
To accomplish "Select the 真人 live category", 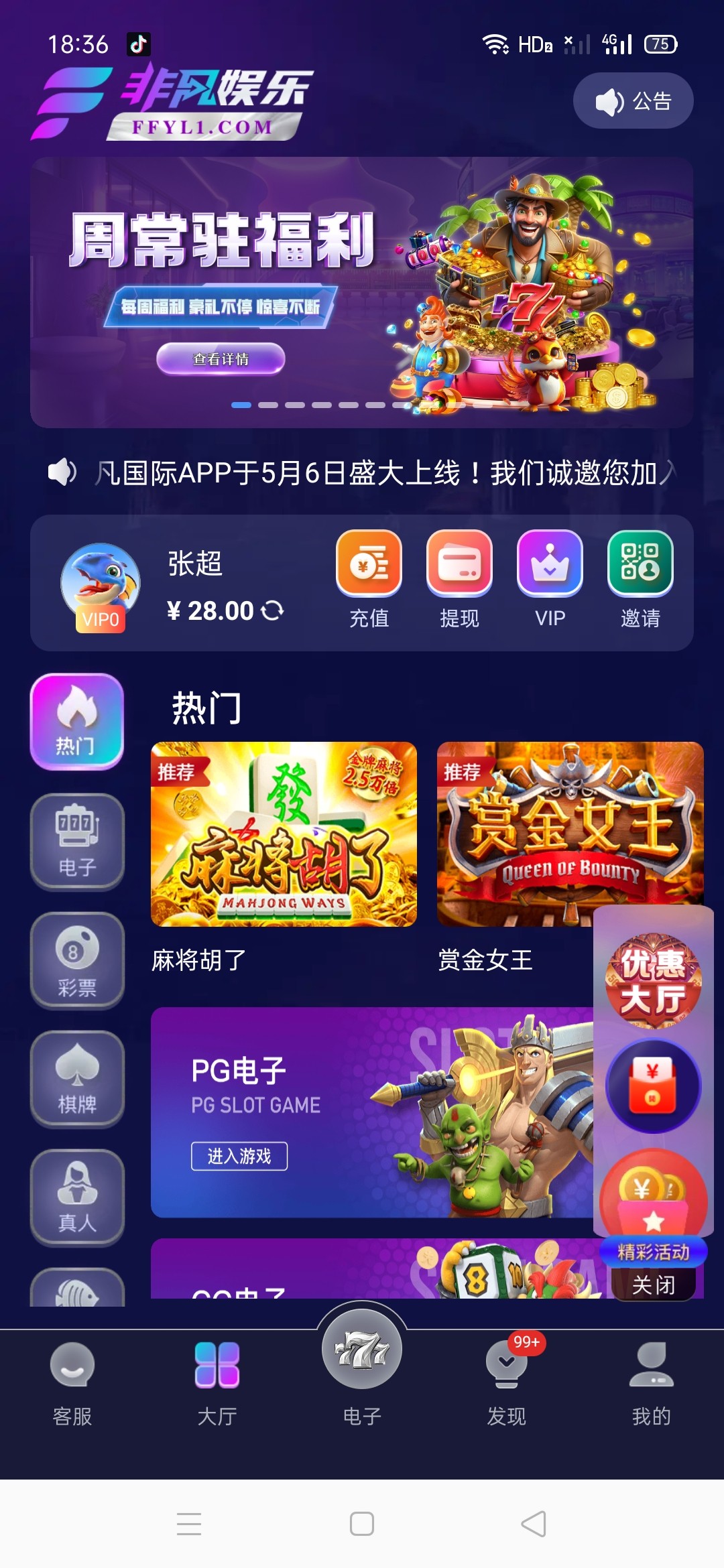I will pos(77,1197).
